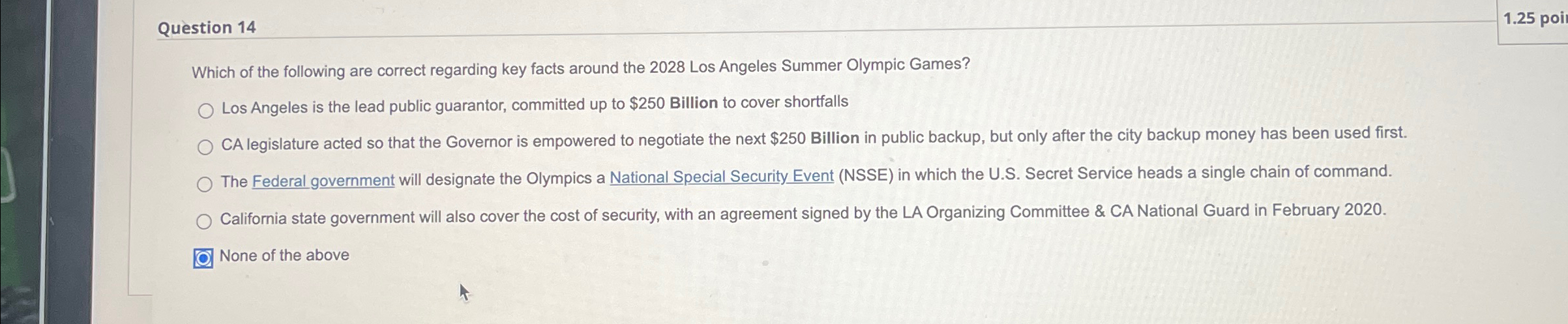Select the U.S. Secret Service chain of command answer
The image size is (1568, 324).
(204, 184)
